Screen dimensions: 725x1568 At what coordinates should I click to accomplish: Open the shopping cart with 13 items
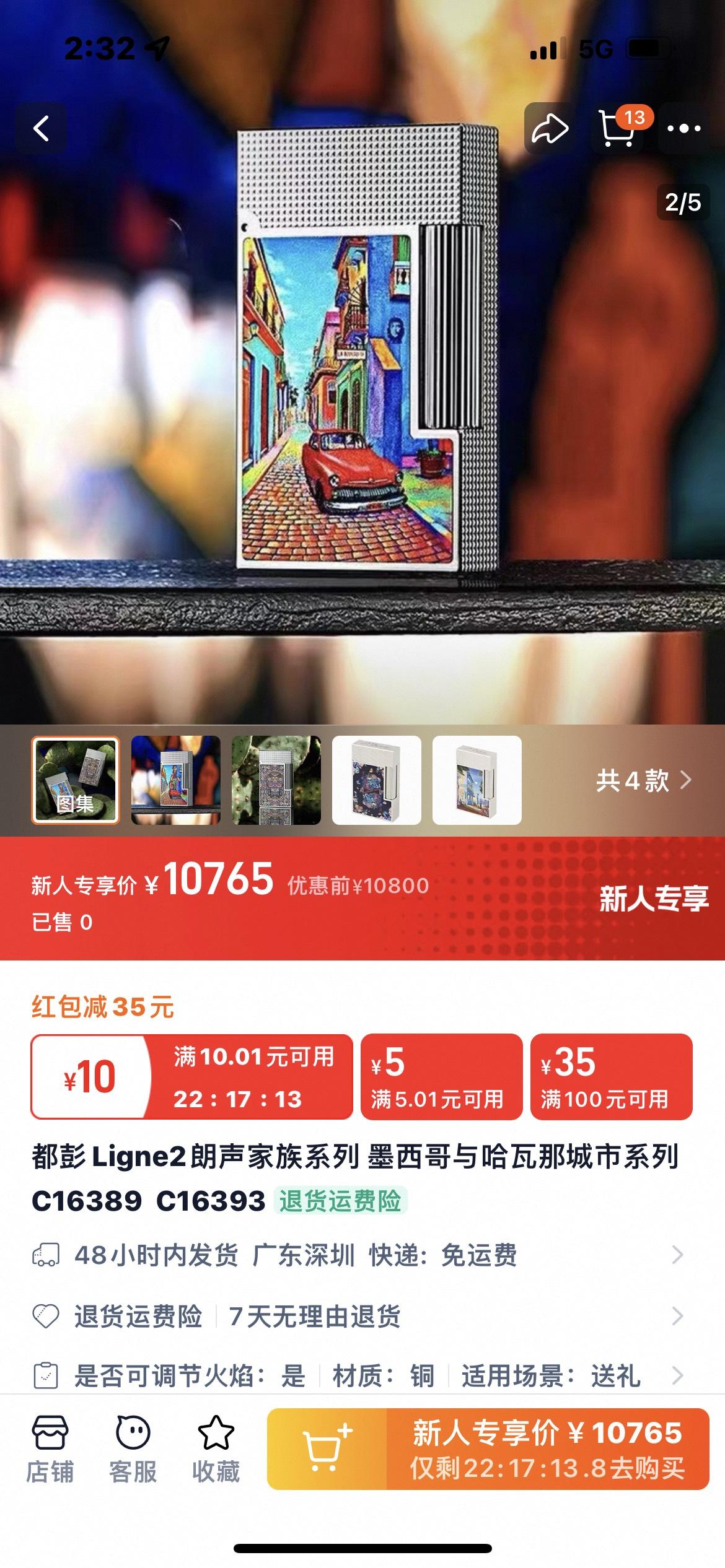[617, 129]
